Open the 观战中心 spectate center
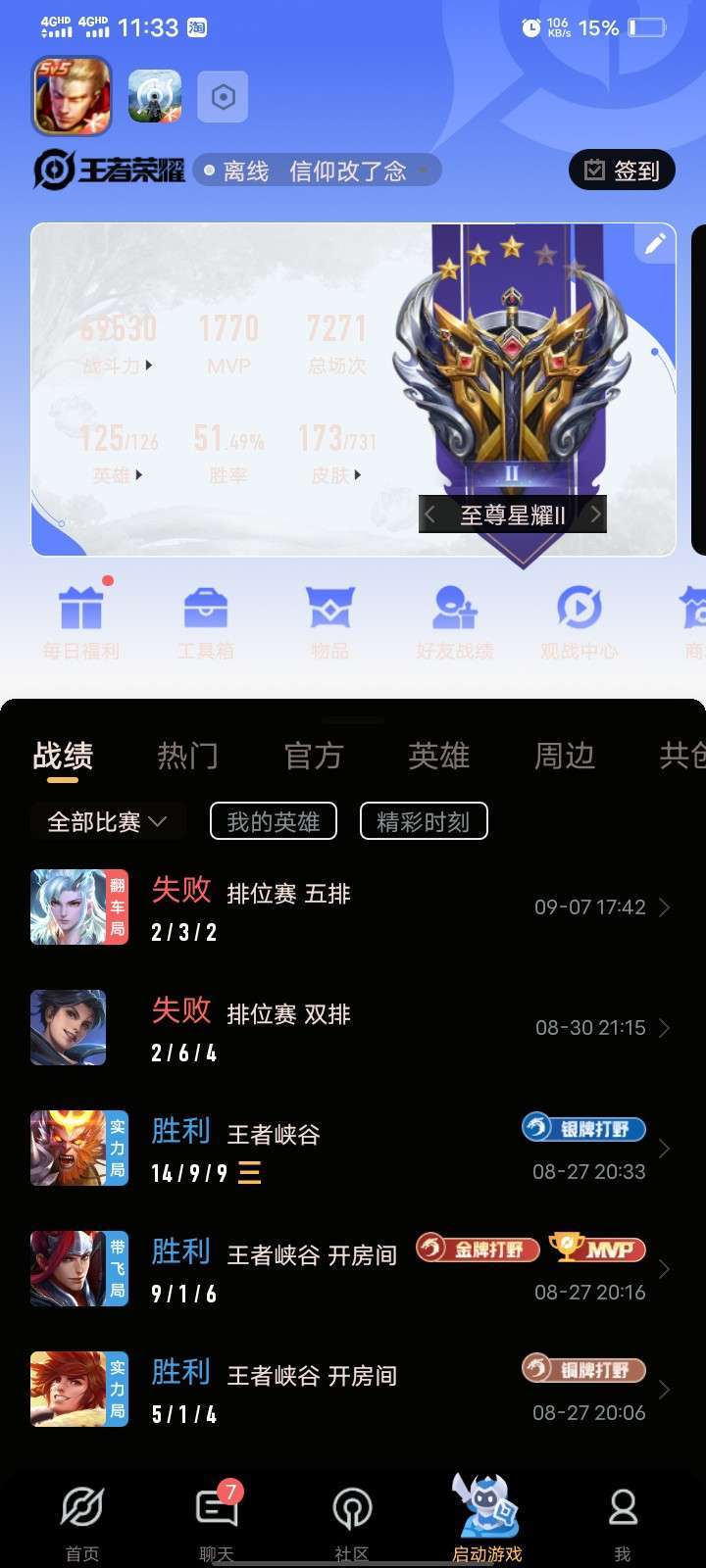 [x=580, y=621]
